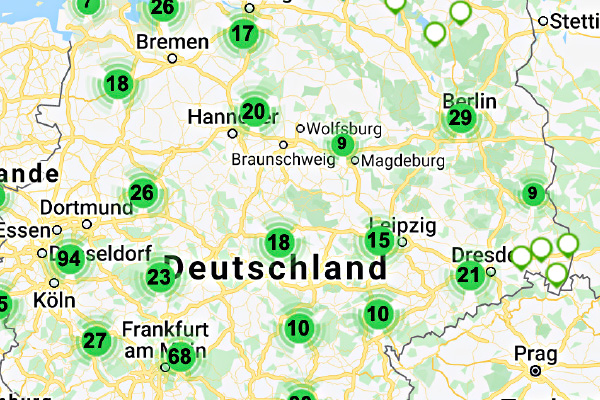Select the 17 cluster near Bremen
This screenshot has width=600, height=400.
pos(243,34)
